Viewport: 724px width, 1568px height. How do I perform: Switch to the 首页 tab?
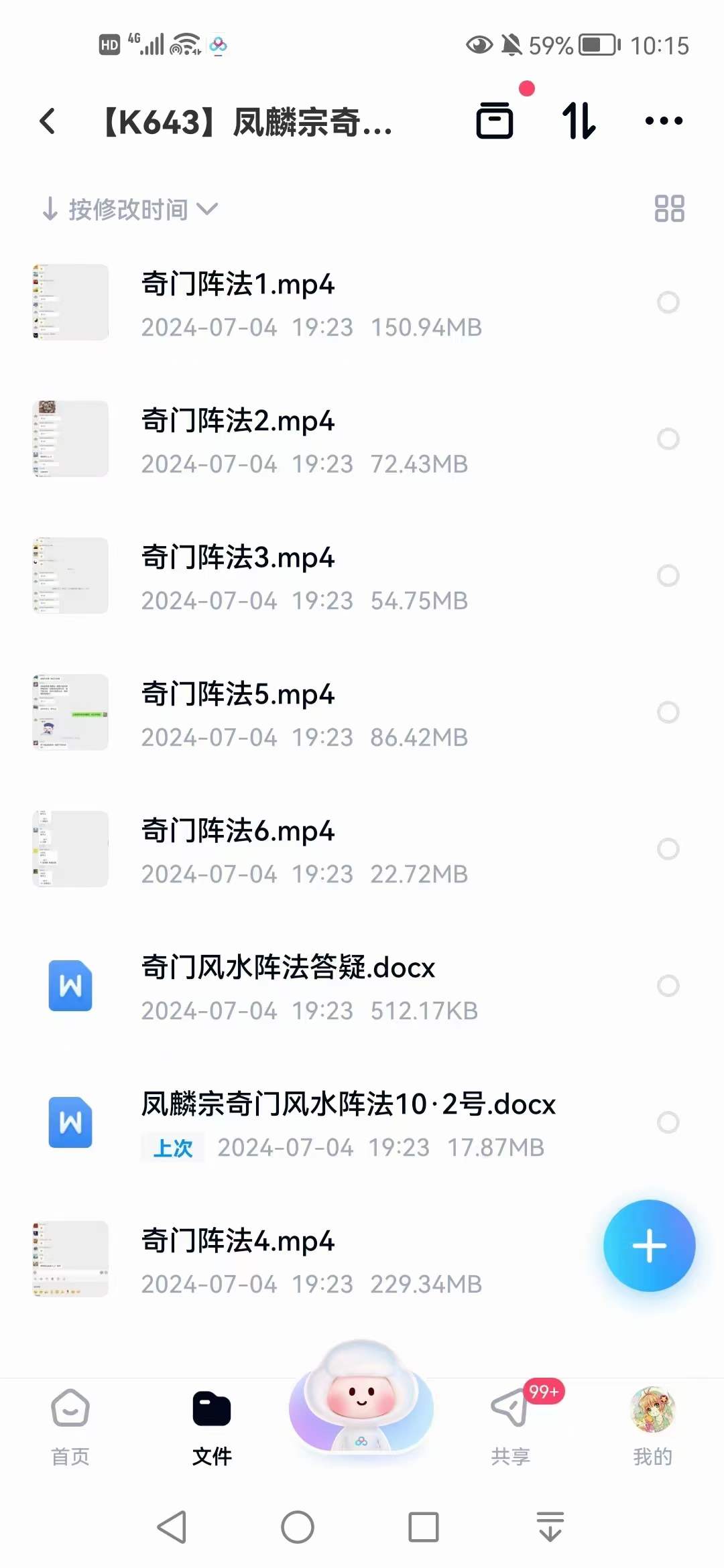point(70,1426)
